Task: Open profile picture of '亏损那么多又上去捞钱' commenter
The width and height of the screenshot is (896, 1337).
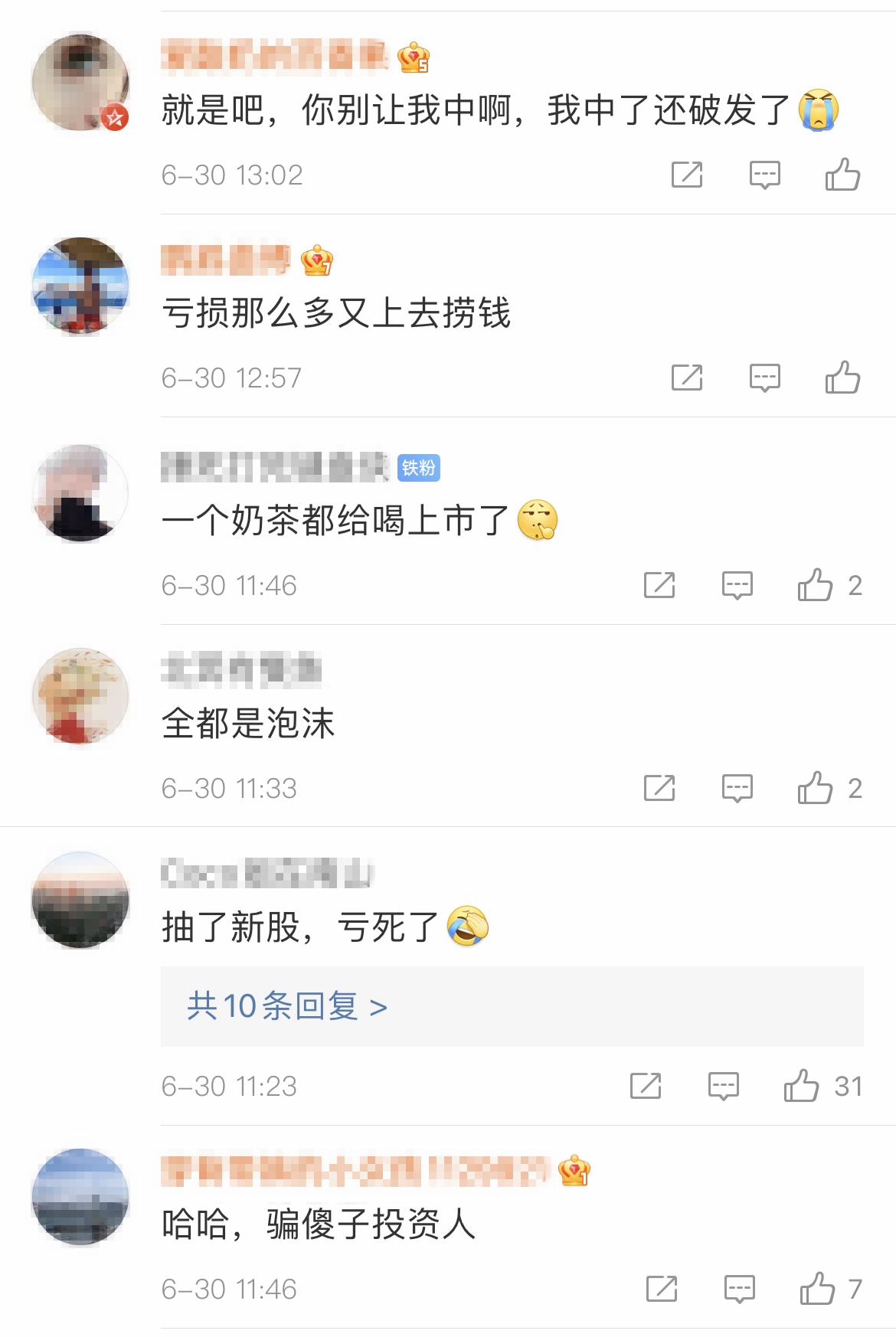Action: tap(80, 286)
